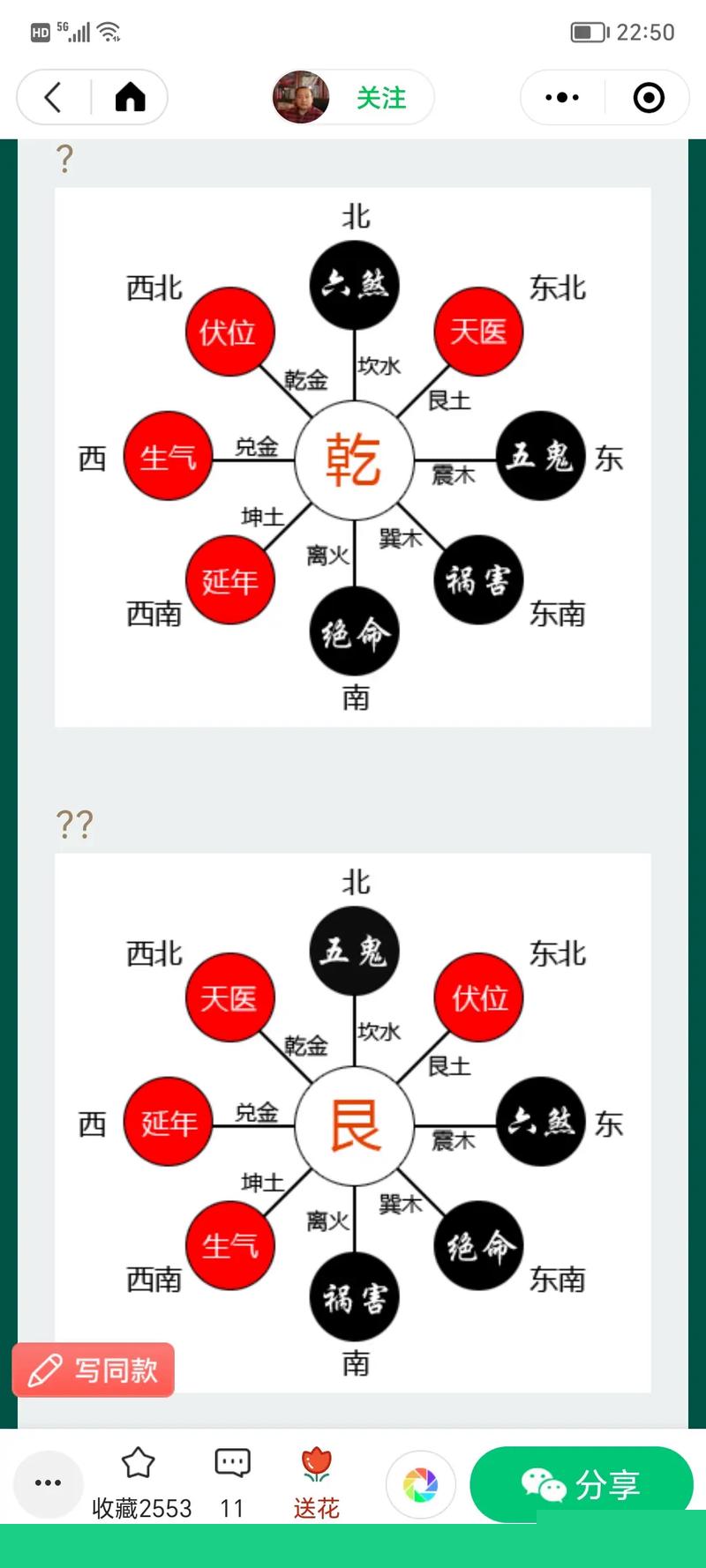
Task: Close the mini program with the circle button
Action: pyautogui.click(x=649, y=97)
